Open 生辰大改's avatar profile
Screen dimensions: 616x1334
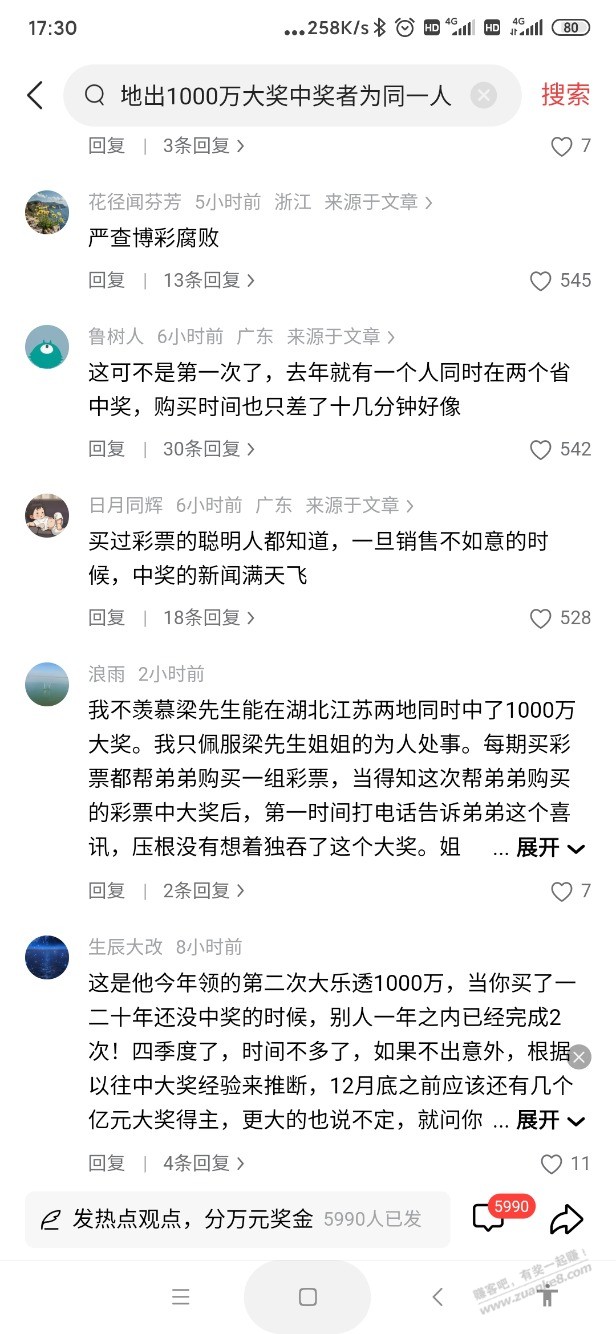[x=47, y=958]
